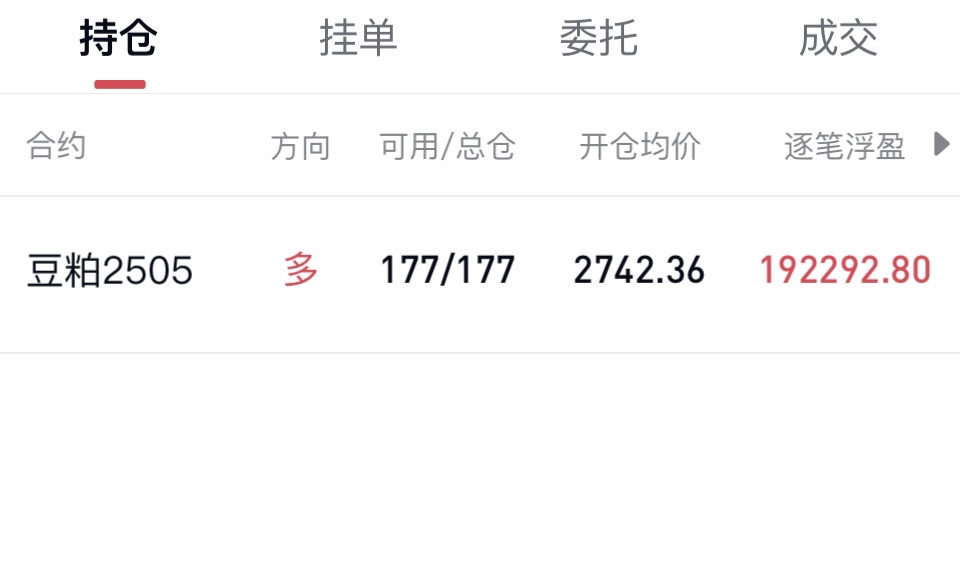Viewport: 960px width, 569px height.
Task: Open the 委托 tab
Action: [598, 40]
